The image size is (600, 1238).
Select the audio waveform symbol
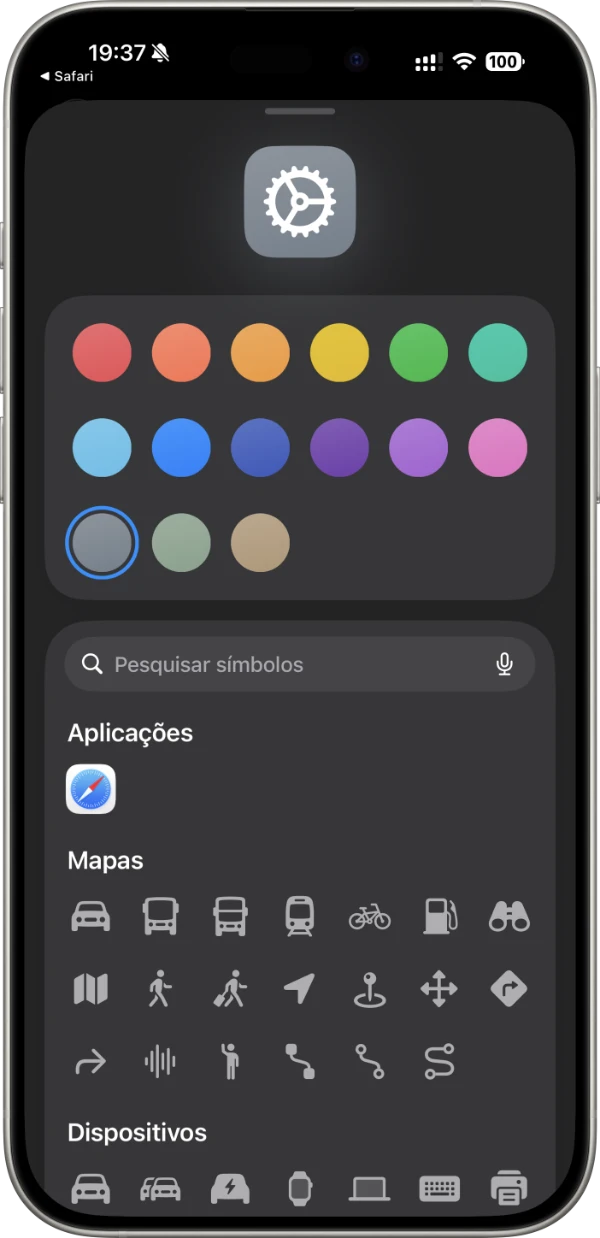(160, 1061)
